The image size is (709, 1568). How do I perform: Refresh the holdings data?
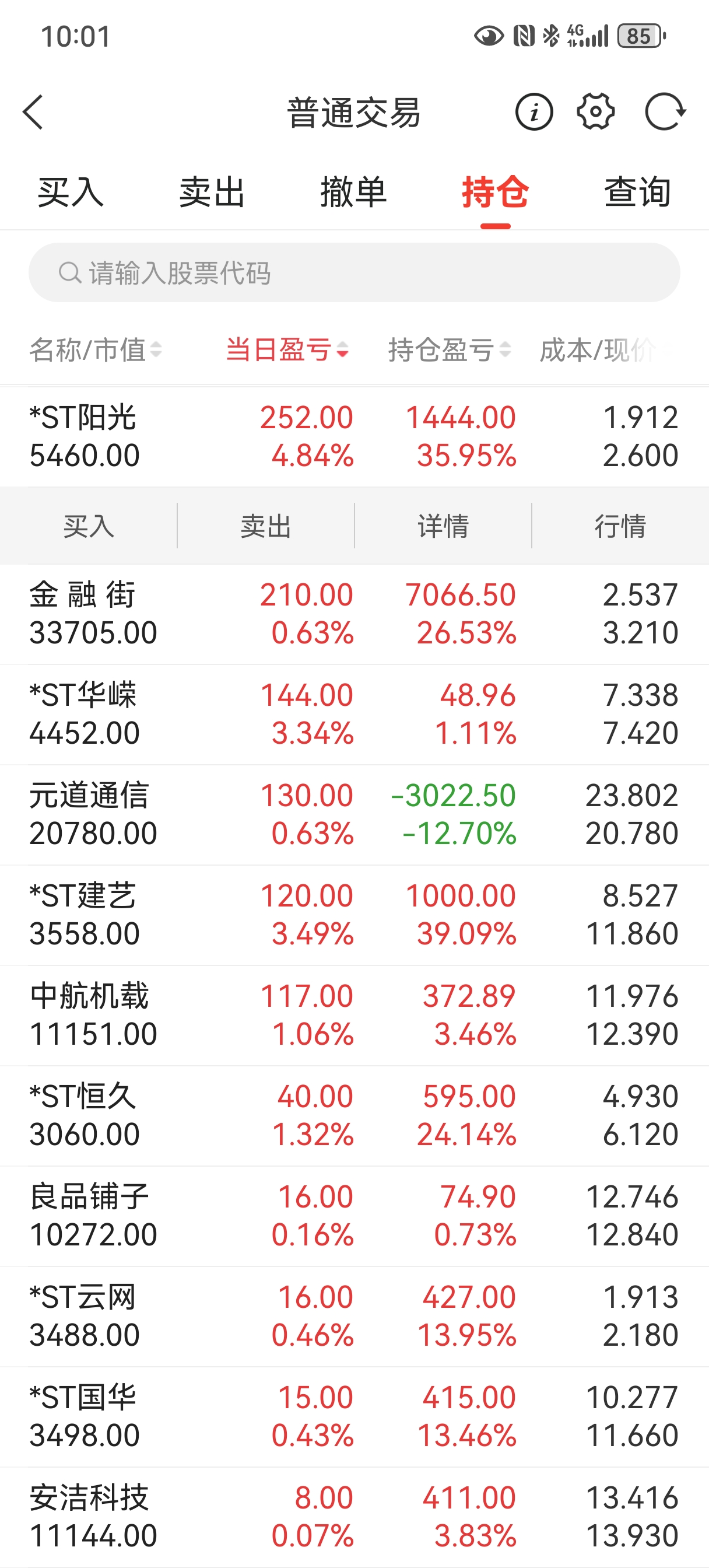pos(665,112)
